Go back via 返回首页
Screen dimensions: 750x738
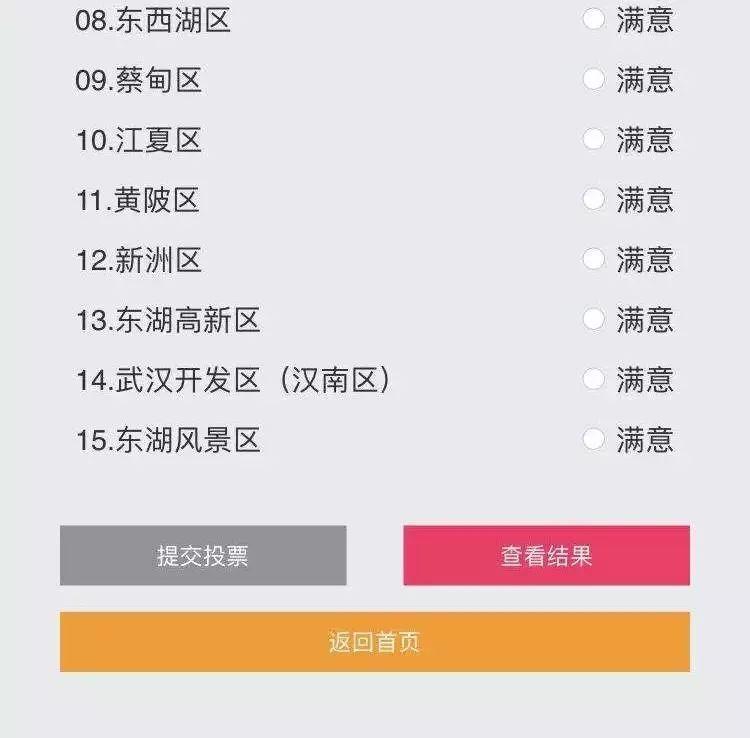(375, 642)
